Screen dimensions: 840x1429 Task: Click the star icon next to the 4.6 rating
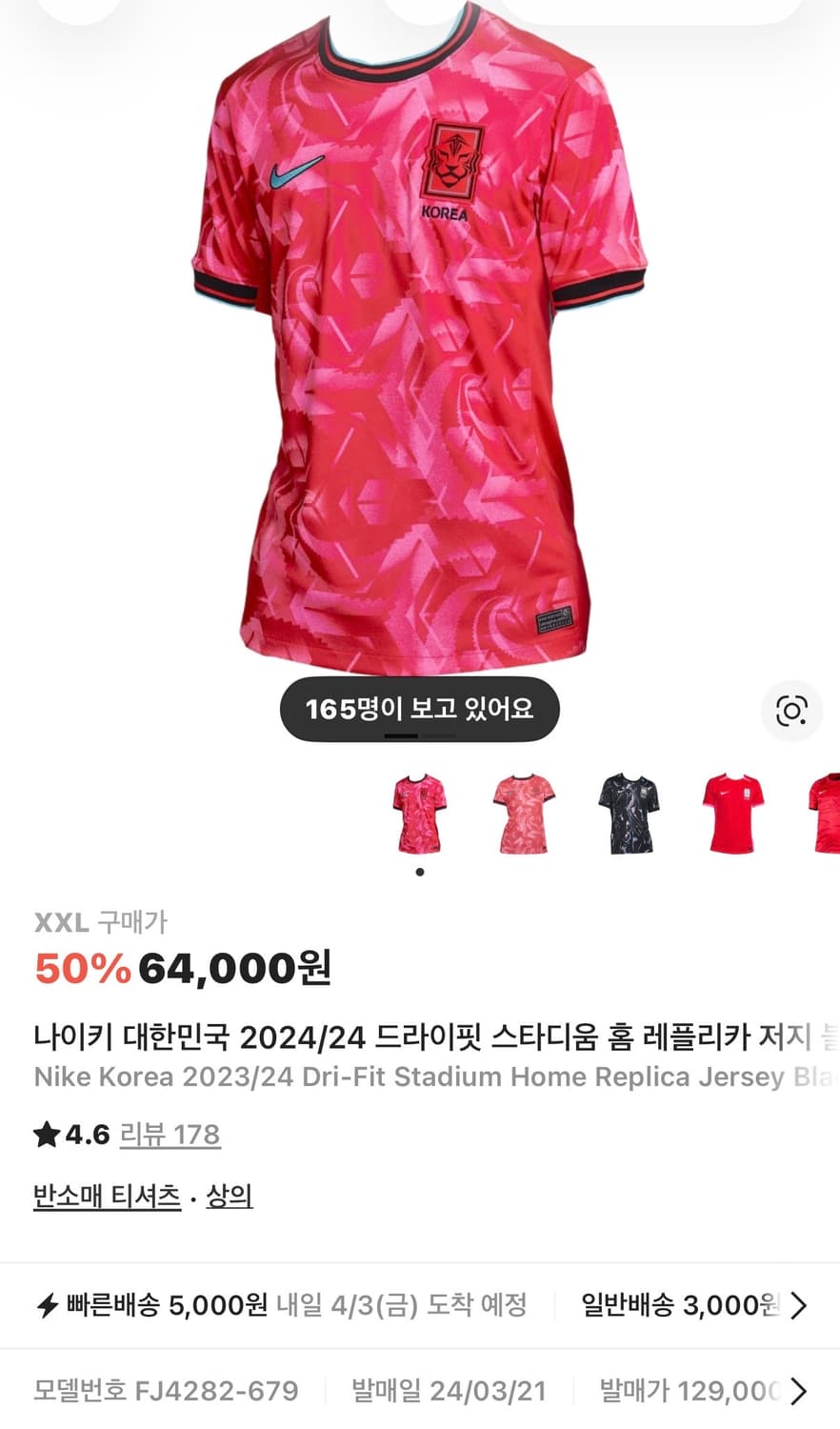[46, 1135]
